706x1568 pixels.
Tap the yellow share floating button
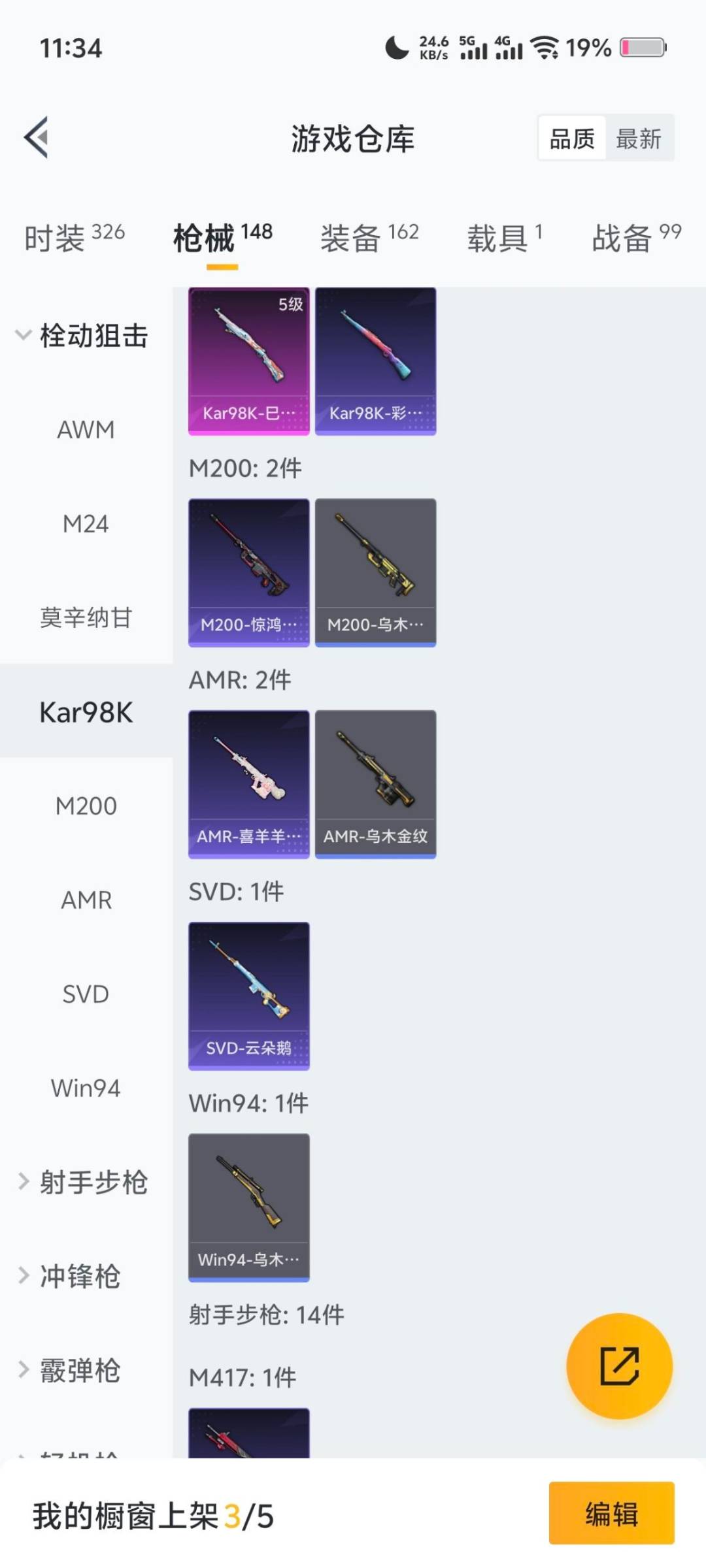[619, 1366]
